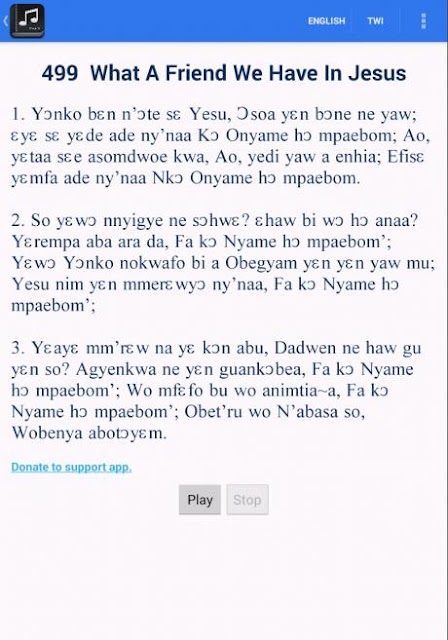This screenshot has height=640, width=448.
Task: Play the hymn audio
Action: [200, 500]
